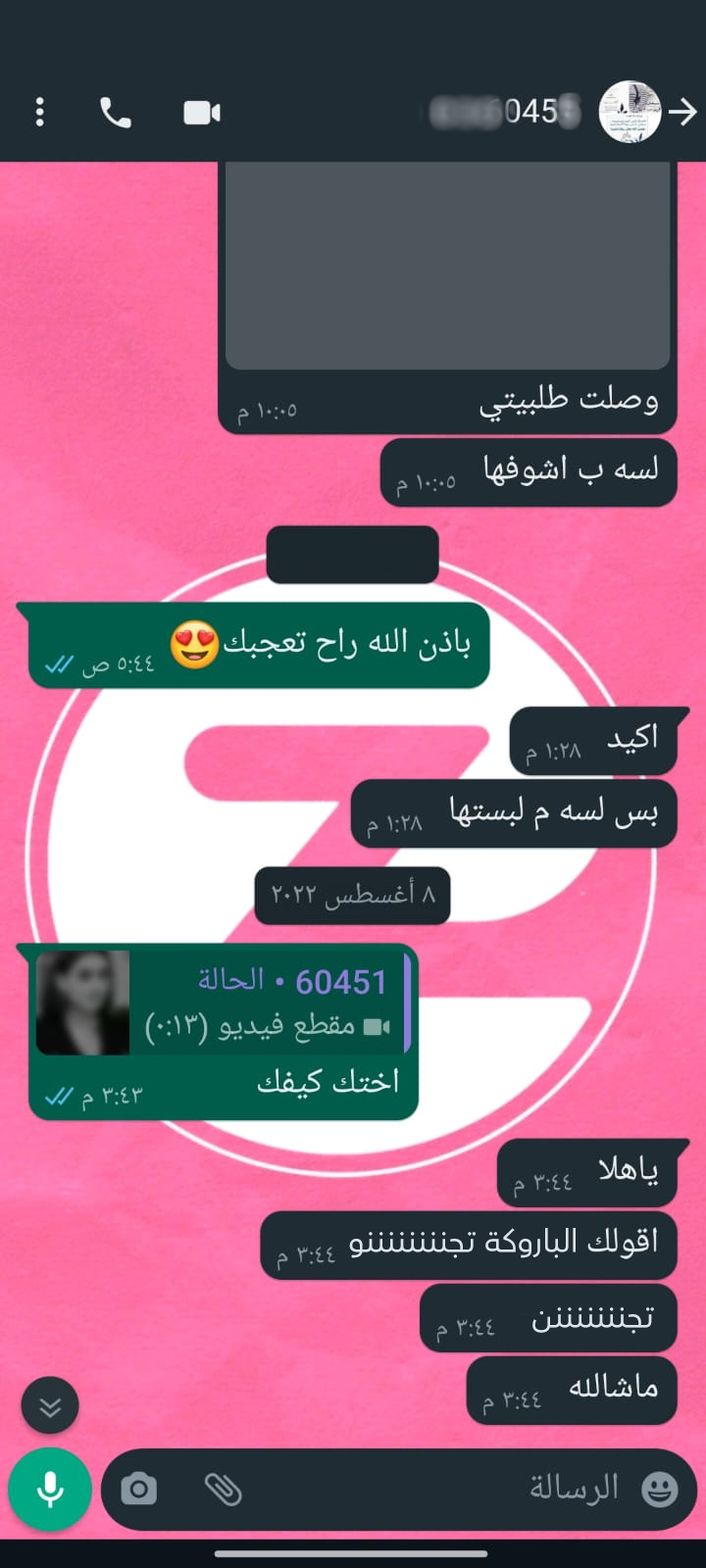
Task: Open the emoji picker
Action: tap(659, 1491)
